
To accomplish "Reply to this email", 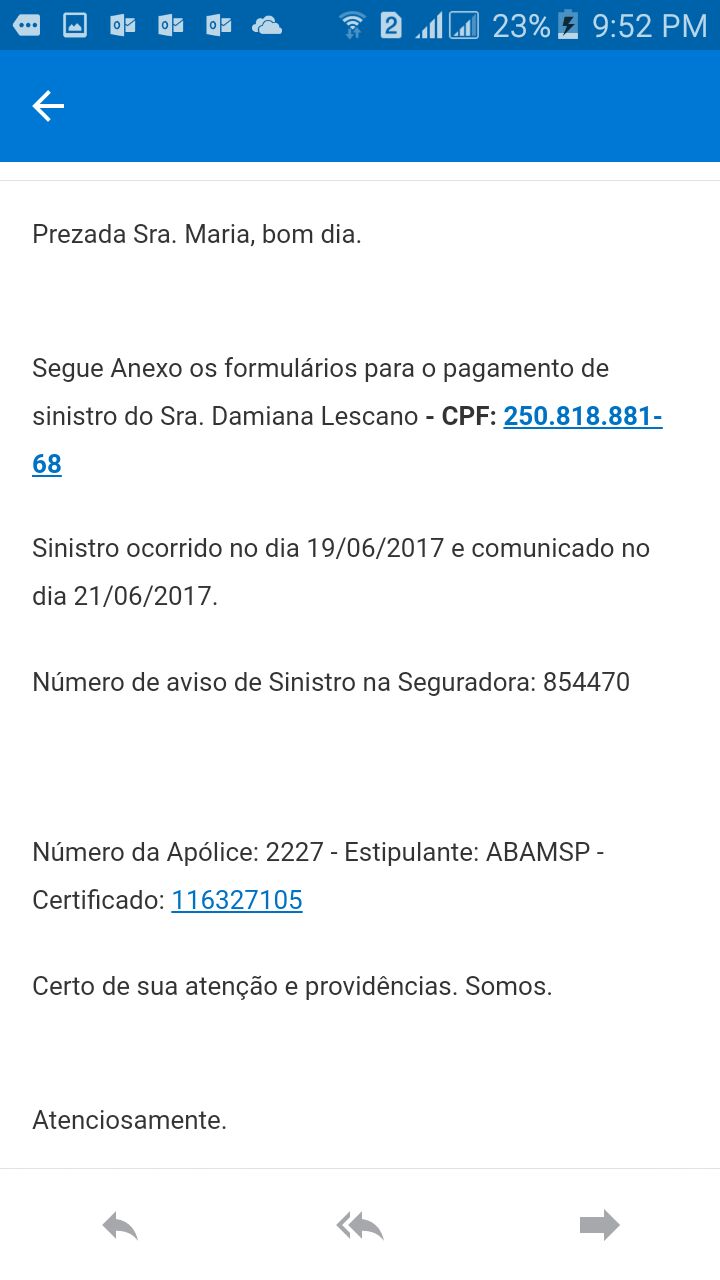I will (x=120, y=1225).
